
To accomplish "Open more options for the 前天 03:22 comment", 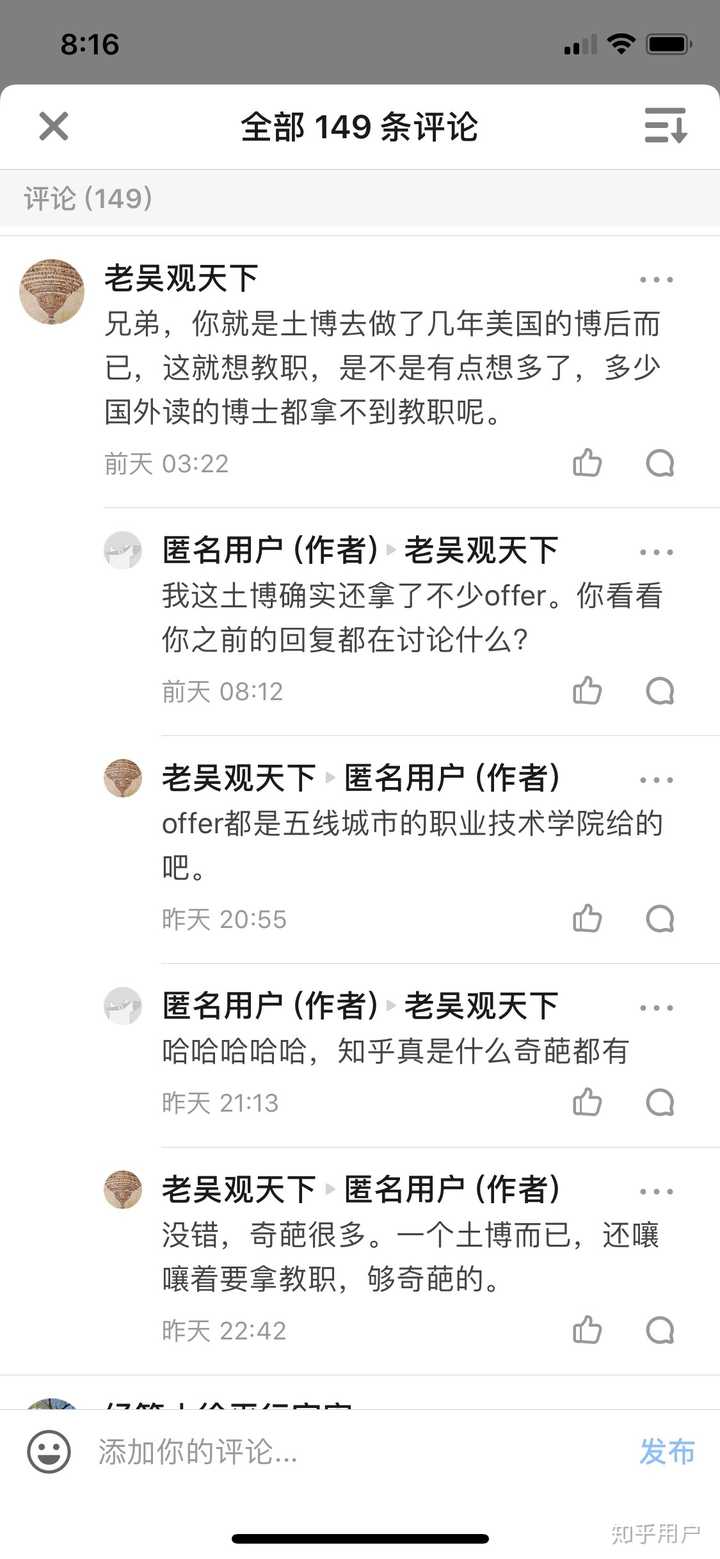I will 656,280.
